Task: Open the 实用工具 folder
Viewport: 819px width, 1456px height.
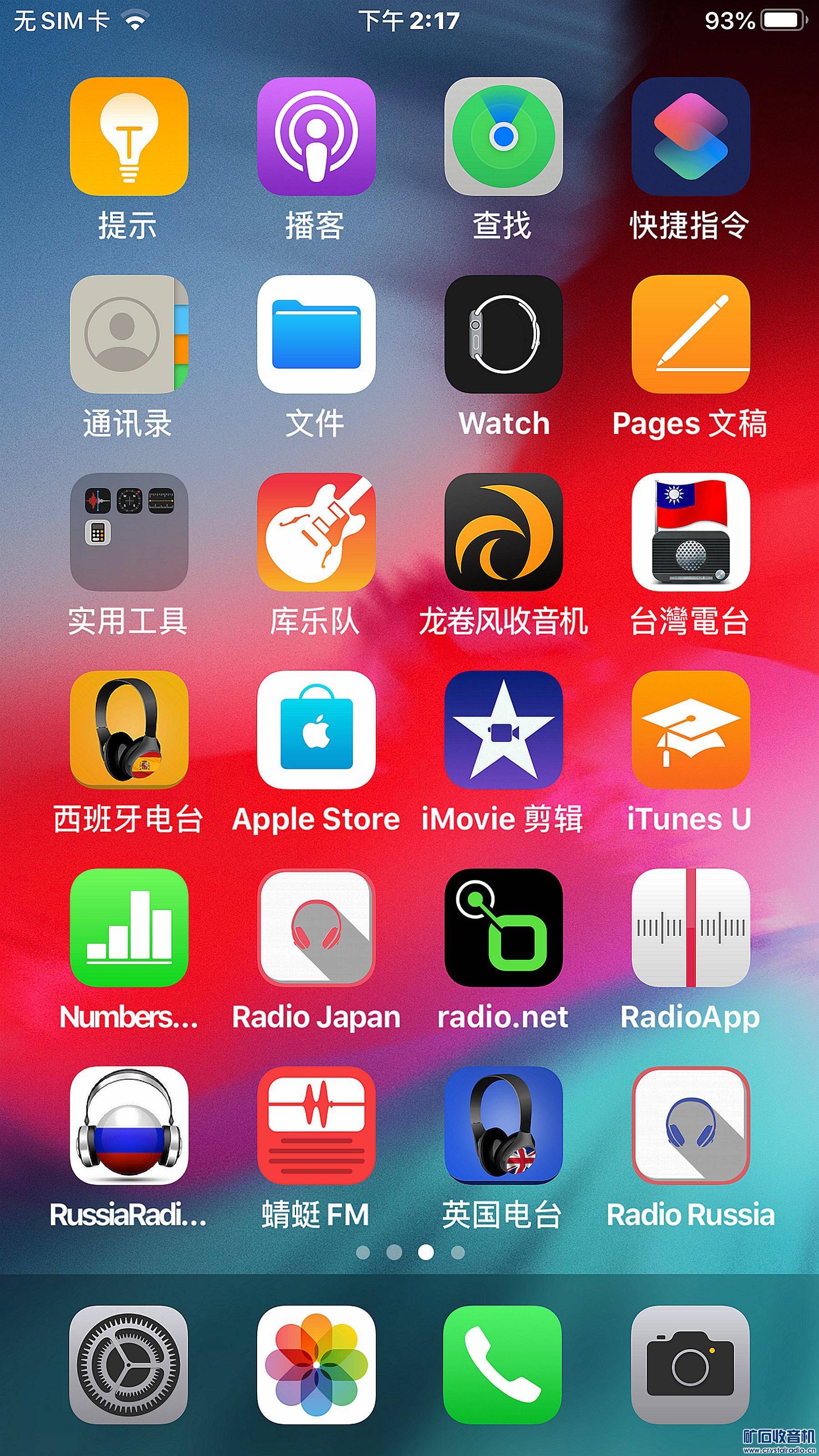Action: pos(129,532)
